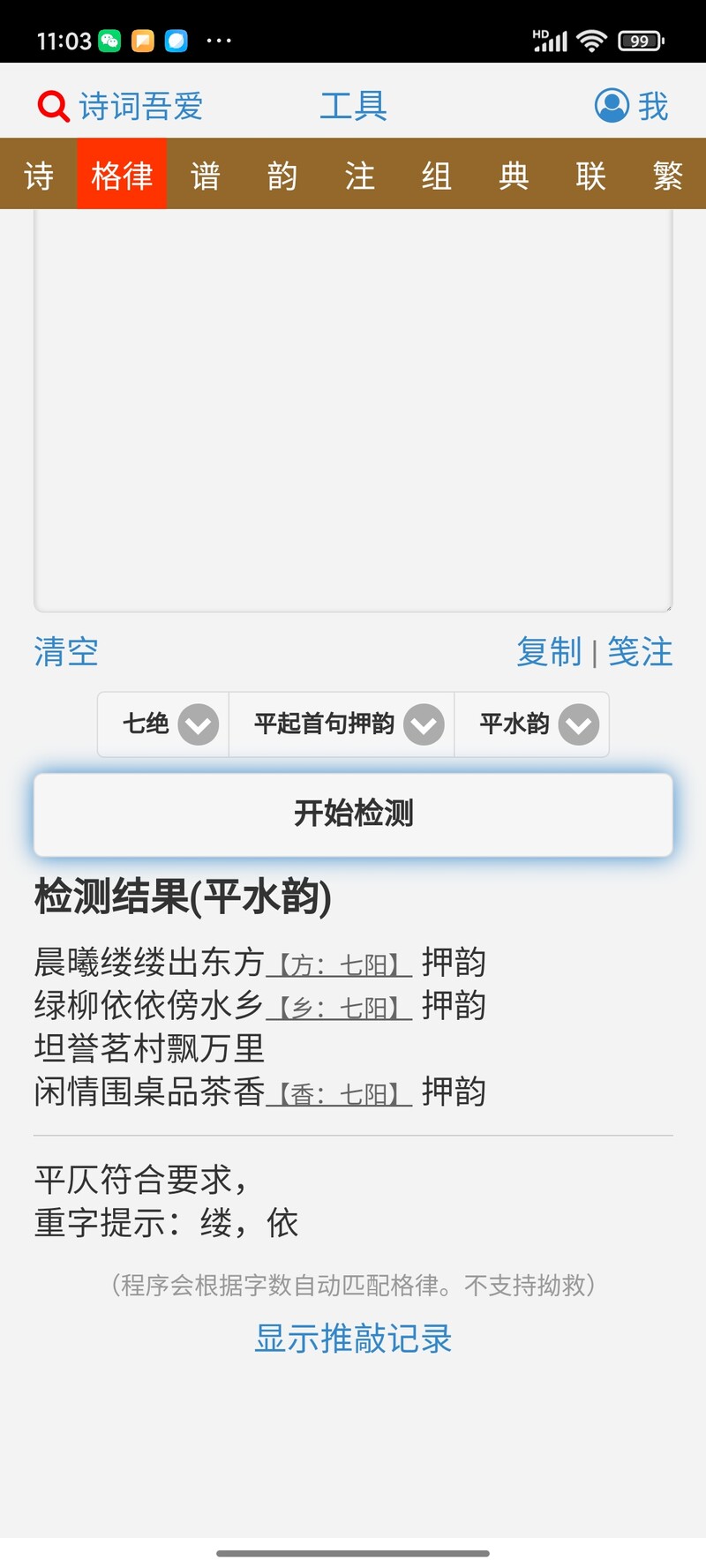The image size is (706, 1568).
Task: Expand the 七绝 poem type dropdown
Action: click(164, 724)
